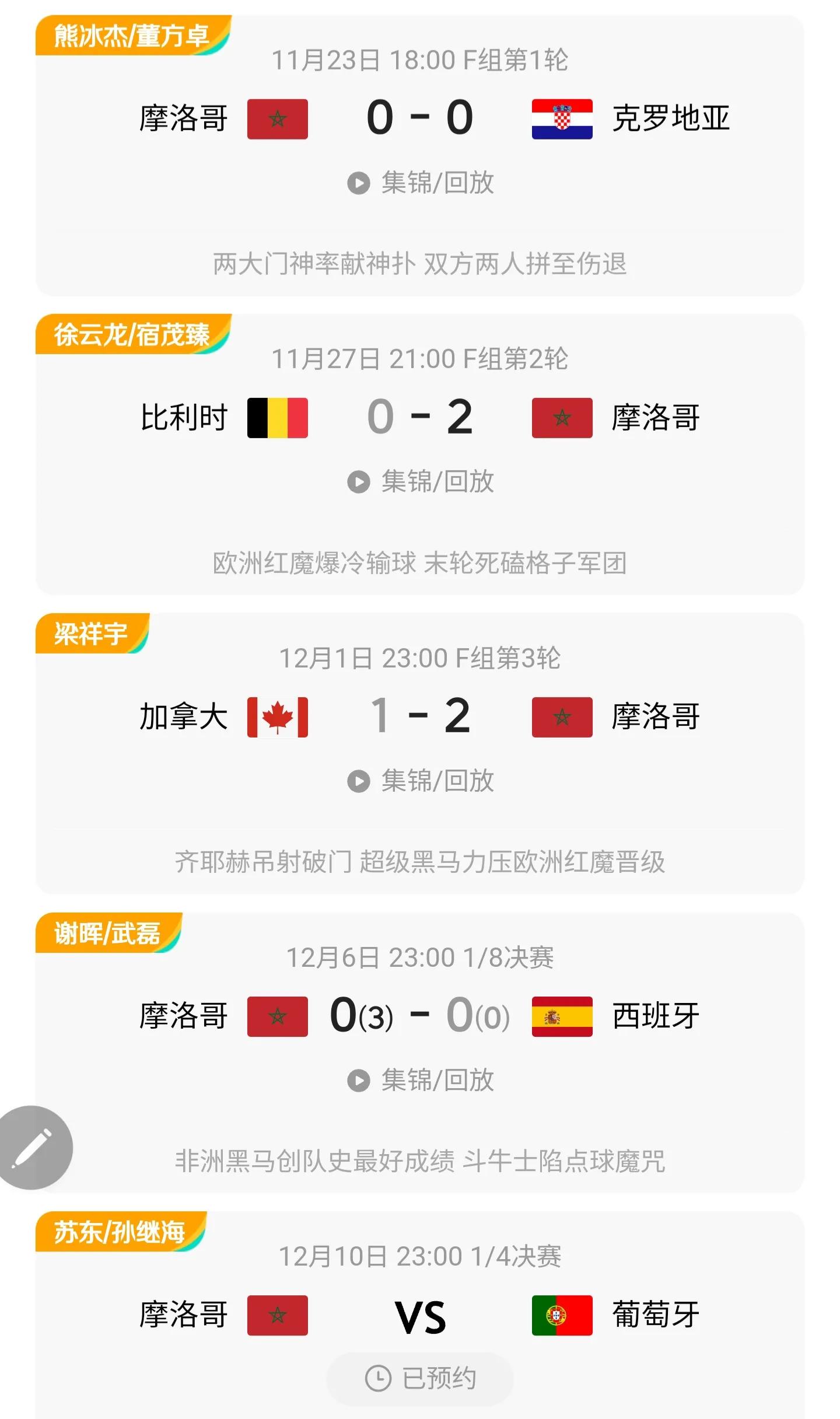Viewport: 840px width, 1419px height.
Task: Click the Croatia flag icon
Action: (562, 118)
